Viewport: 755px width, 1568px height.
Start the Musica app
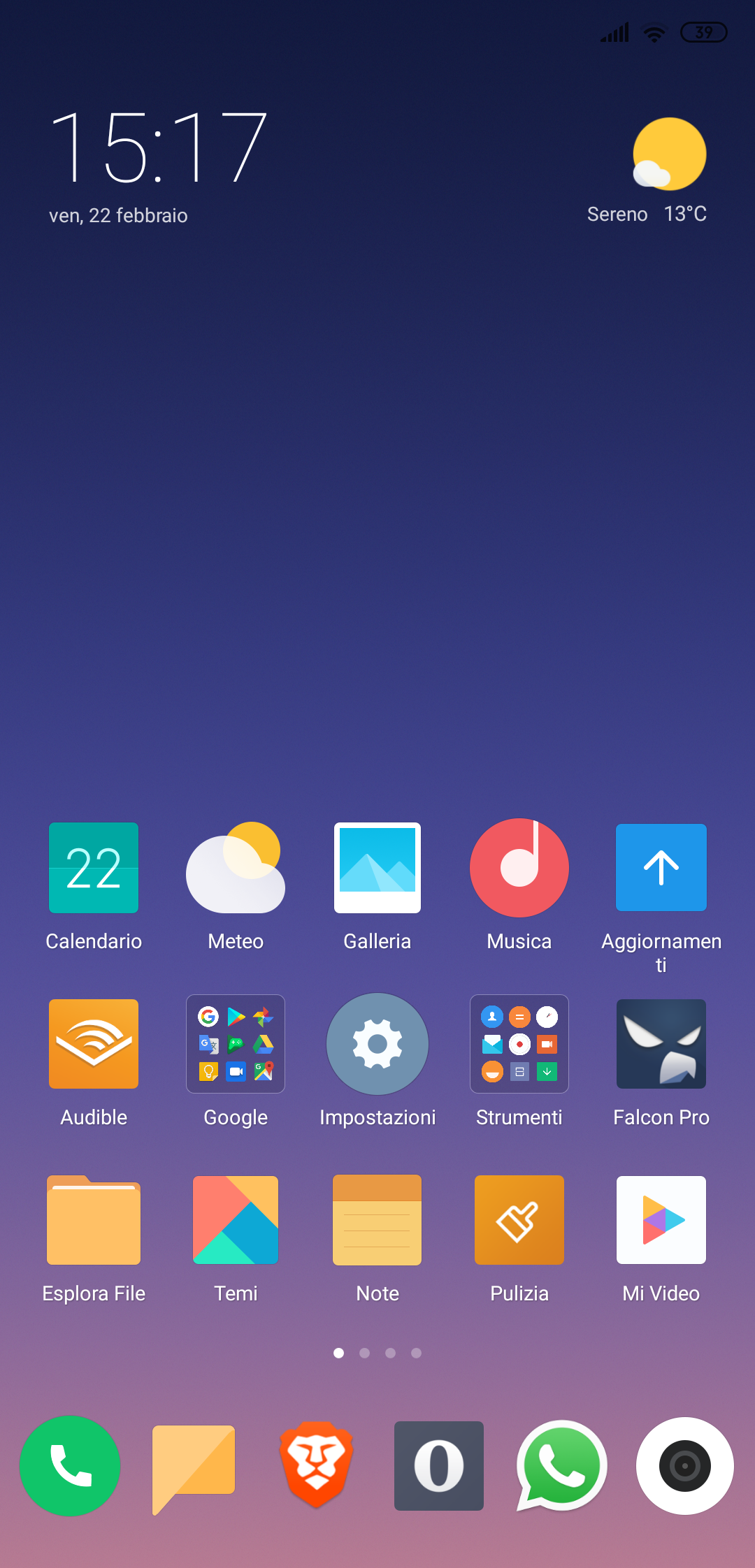coord(519,868)
